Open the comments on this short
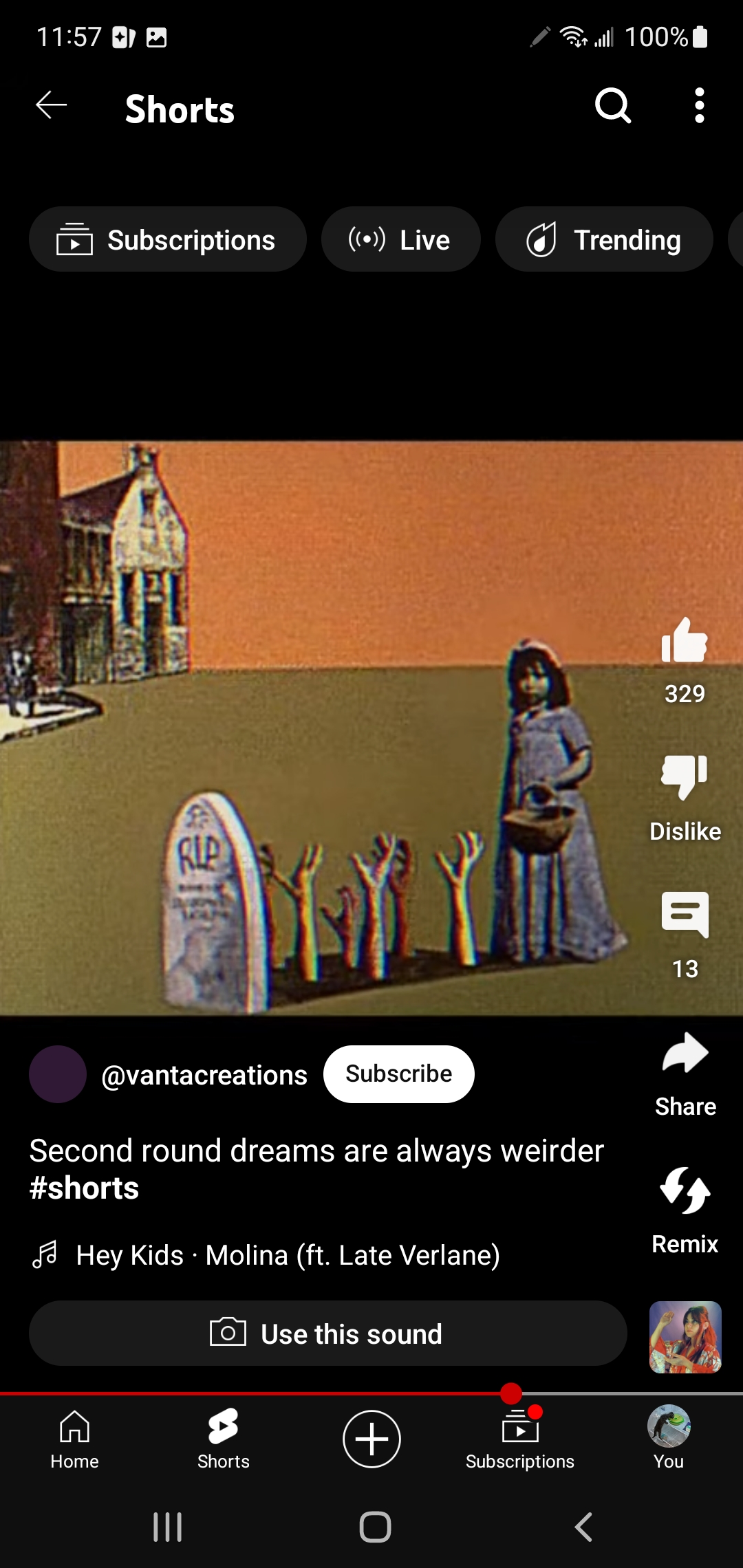This screenshot has height=1568, width=743. coord(684,916)
